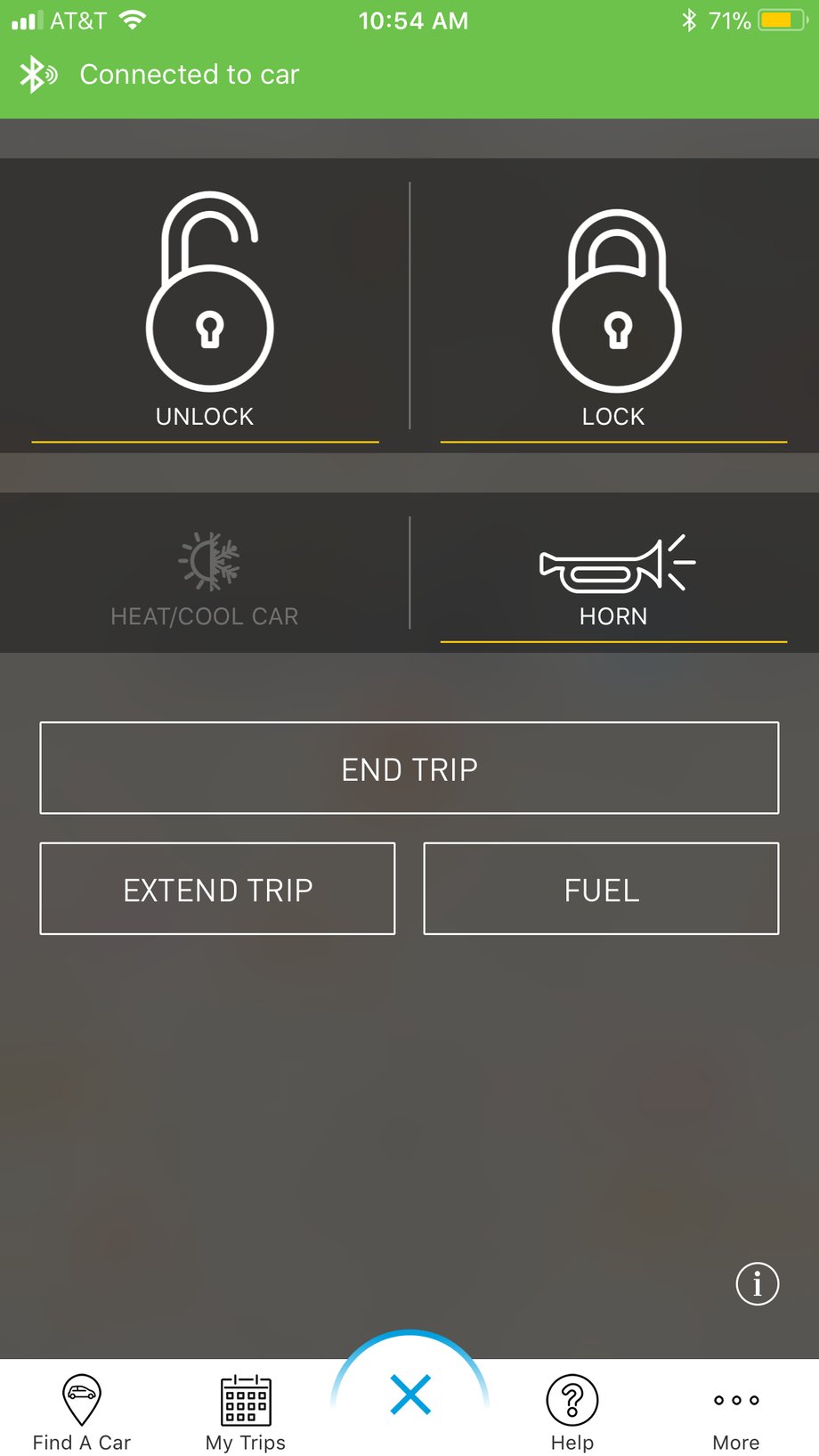Tap the End Trip button
819x1456 pixels.
(x=409, y=768)
